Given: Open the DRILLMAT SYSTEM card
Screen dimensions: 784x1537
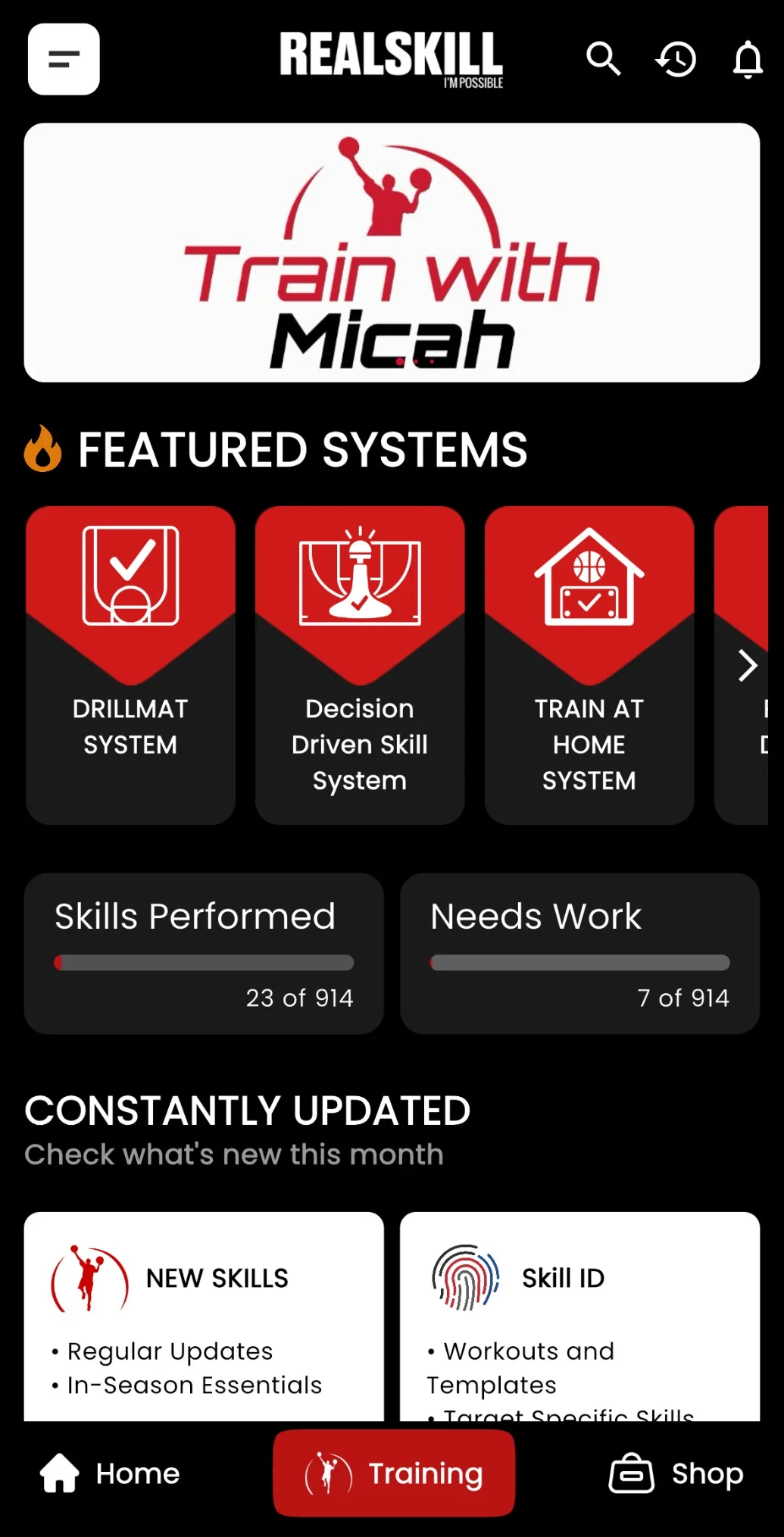Looking at the screenshot, I should [130, 665].
